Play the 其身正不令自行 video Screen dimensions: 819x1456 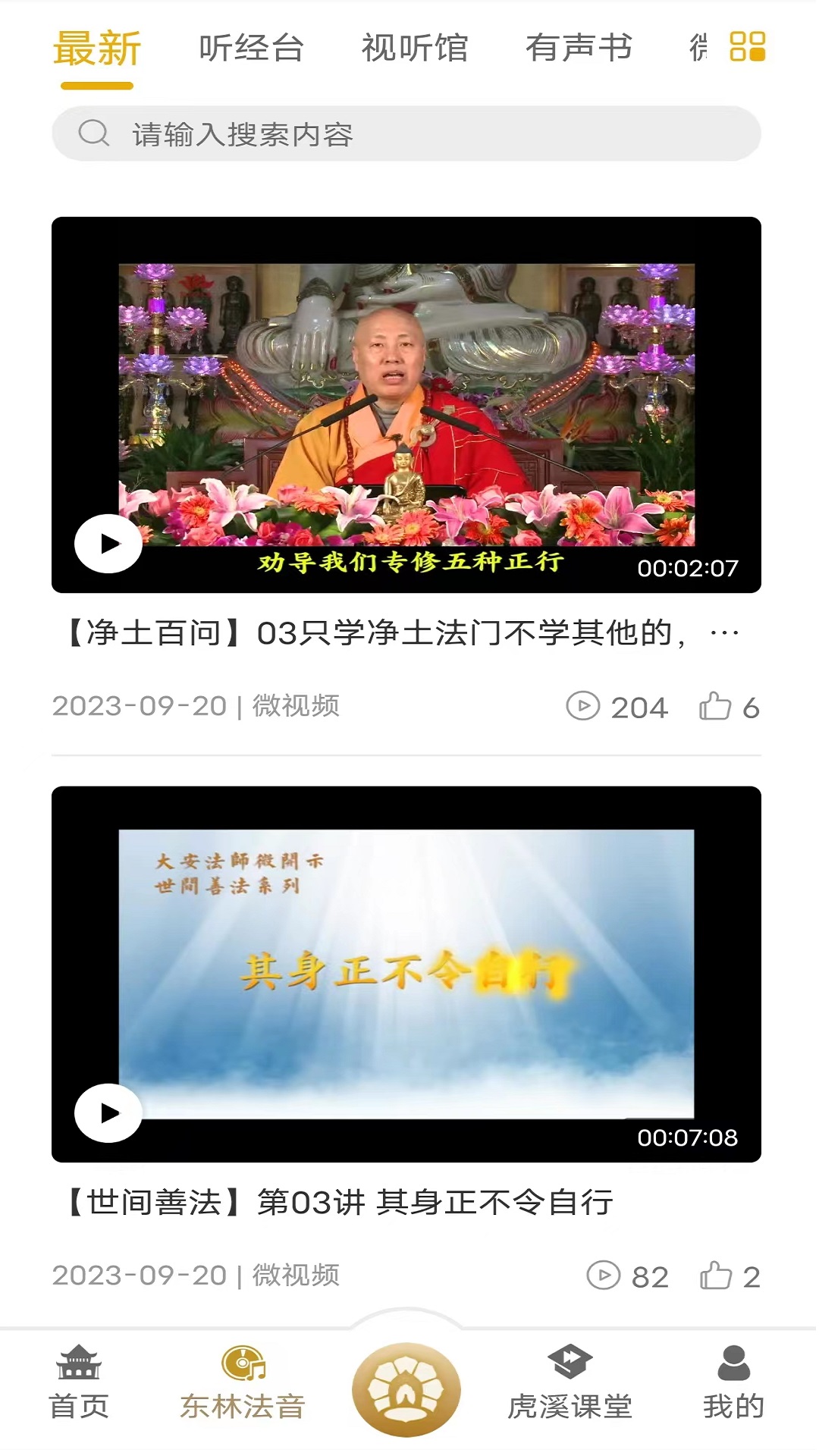pyautogui.click(x=108, y=1112)
